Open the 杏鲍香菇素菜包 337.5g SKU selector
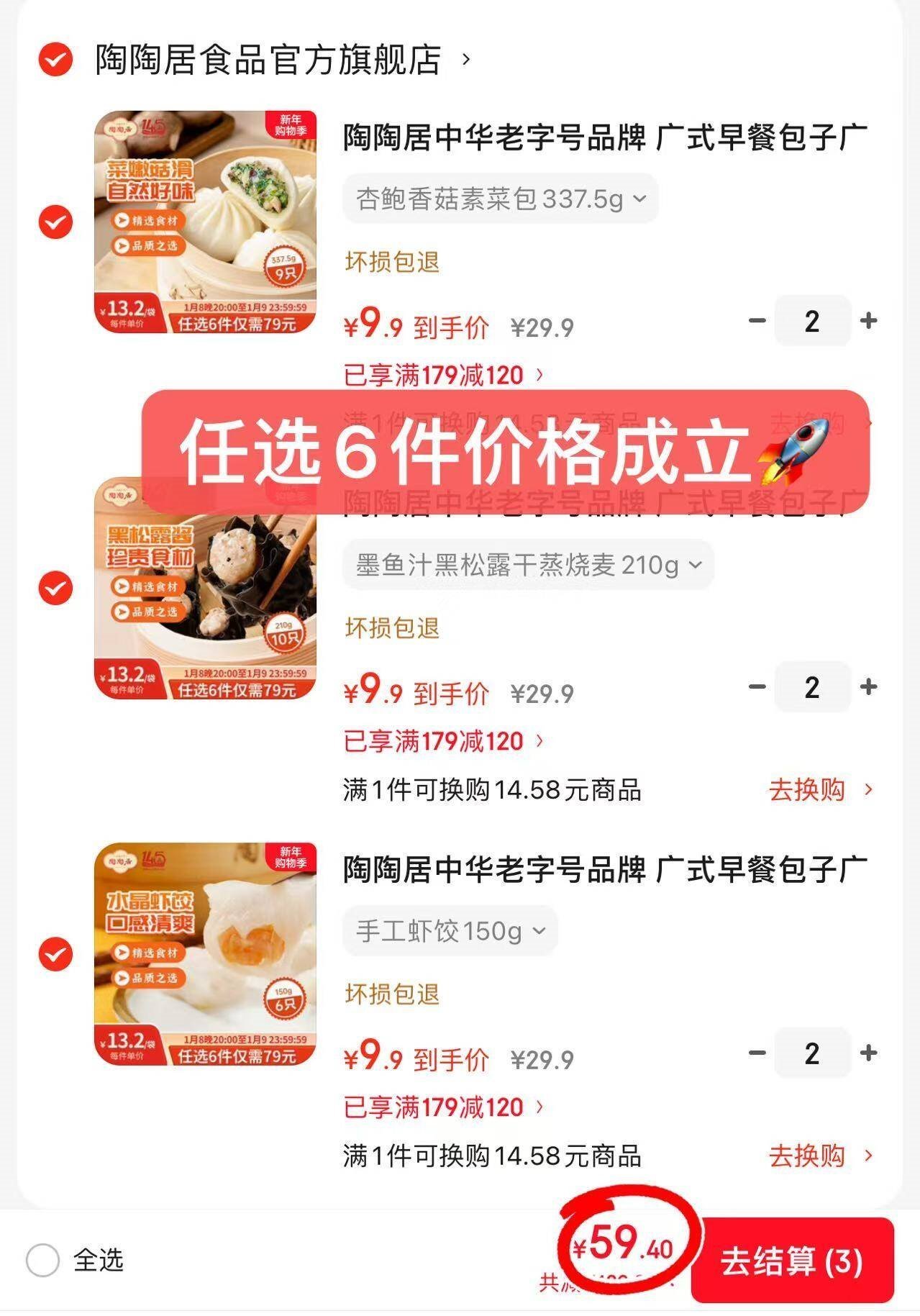 [500, 199]
